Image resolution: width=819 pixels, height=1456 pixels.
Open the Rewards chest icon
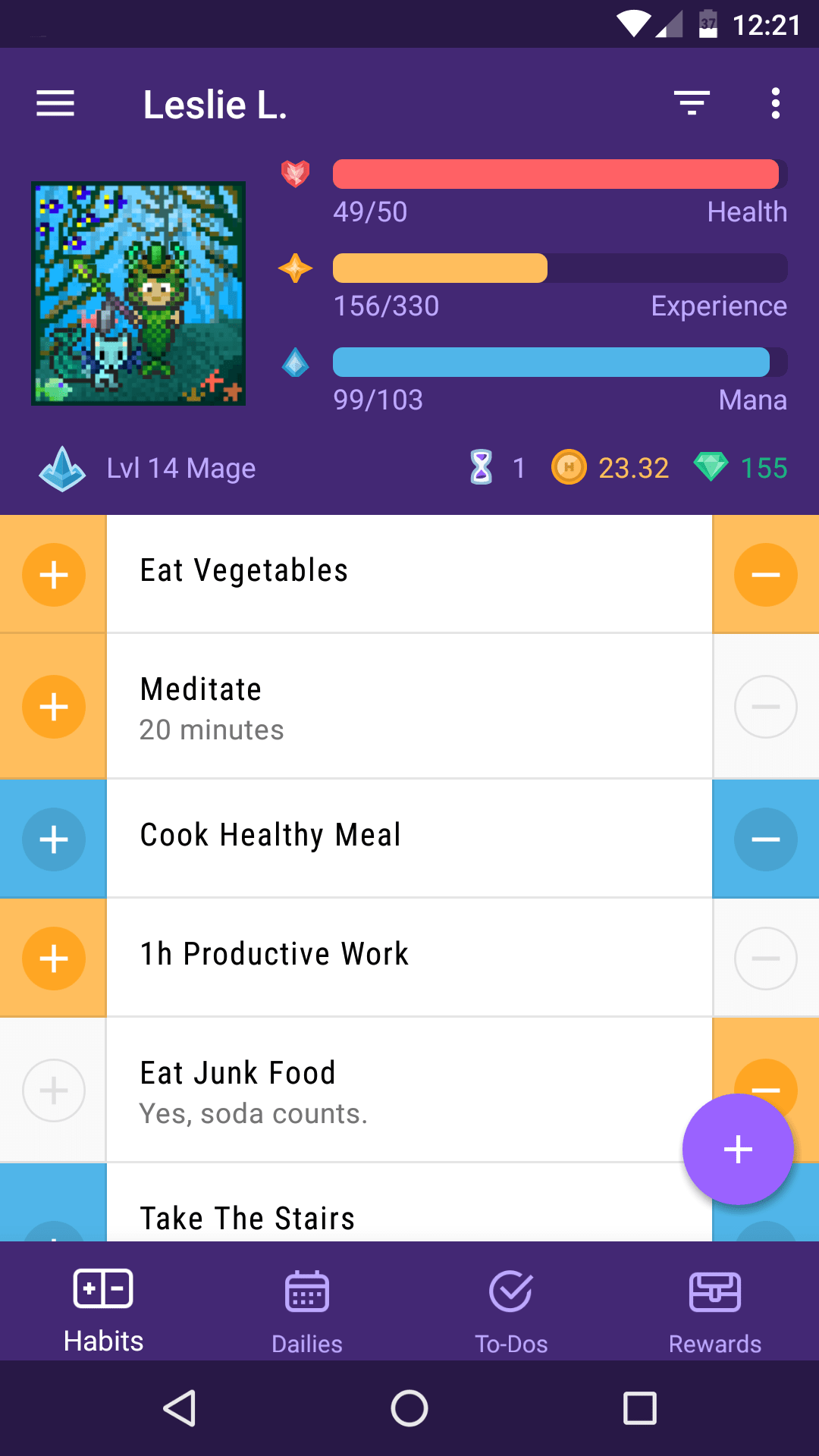(x=714, y=1289)
